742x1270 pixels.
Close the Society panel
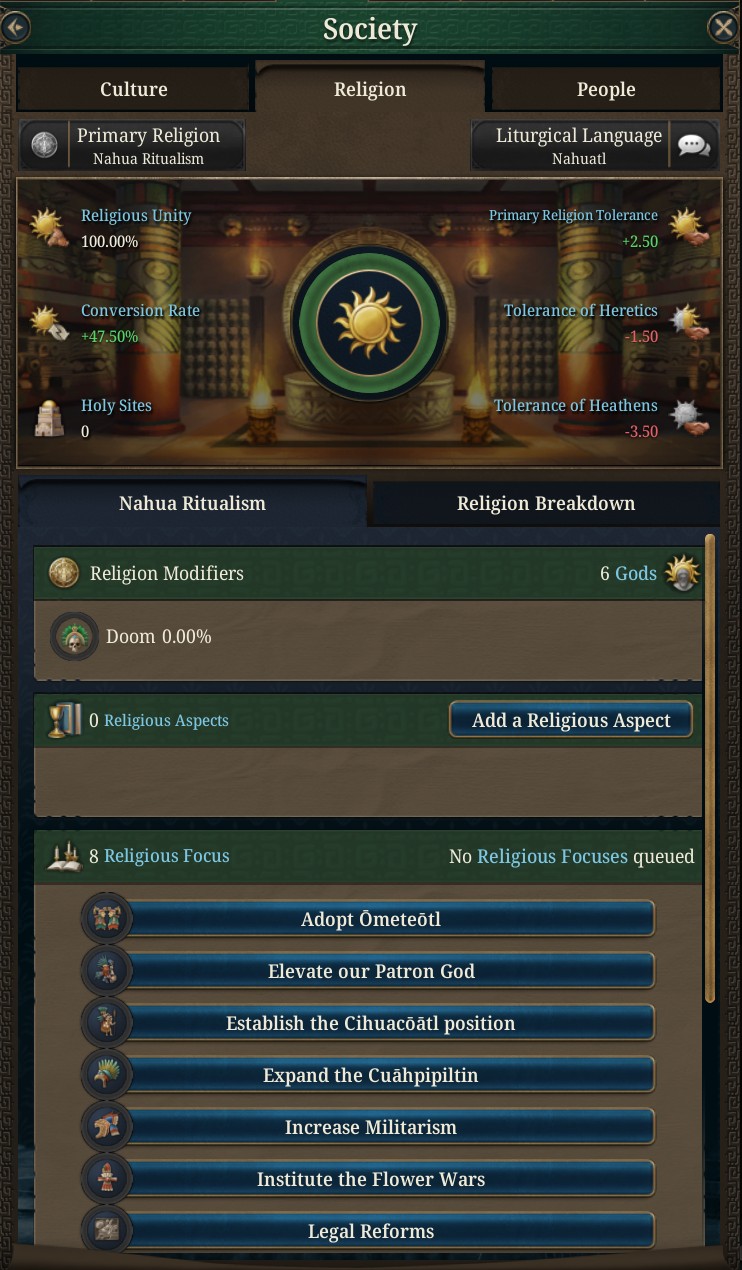pos(722,28)
